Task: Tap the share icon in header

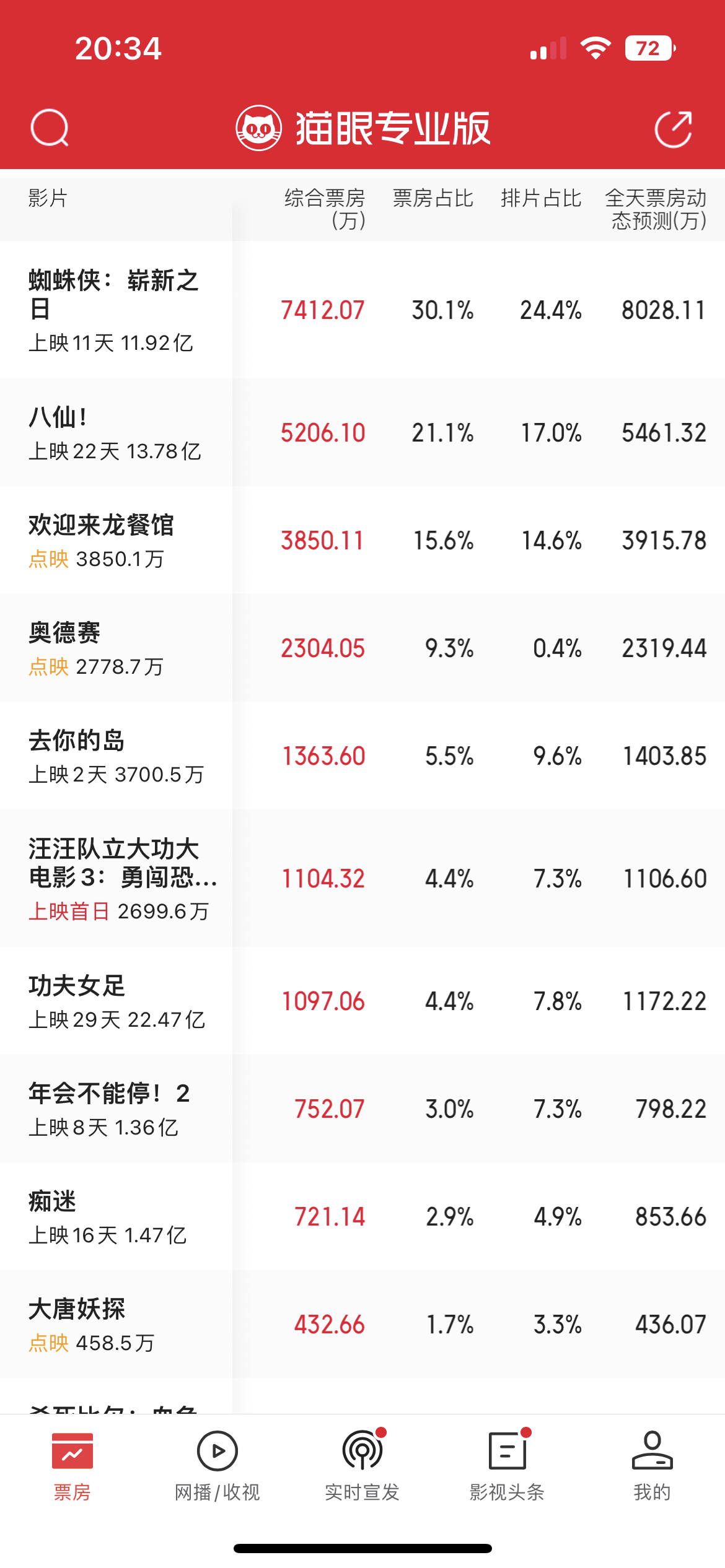Action: point(674,129)
